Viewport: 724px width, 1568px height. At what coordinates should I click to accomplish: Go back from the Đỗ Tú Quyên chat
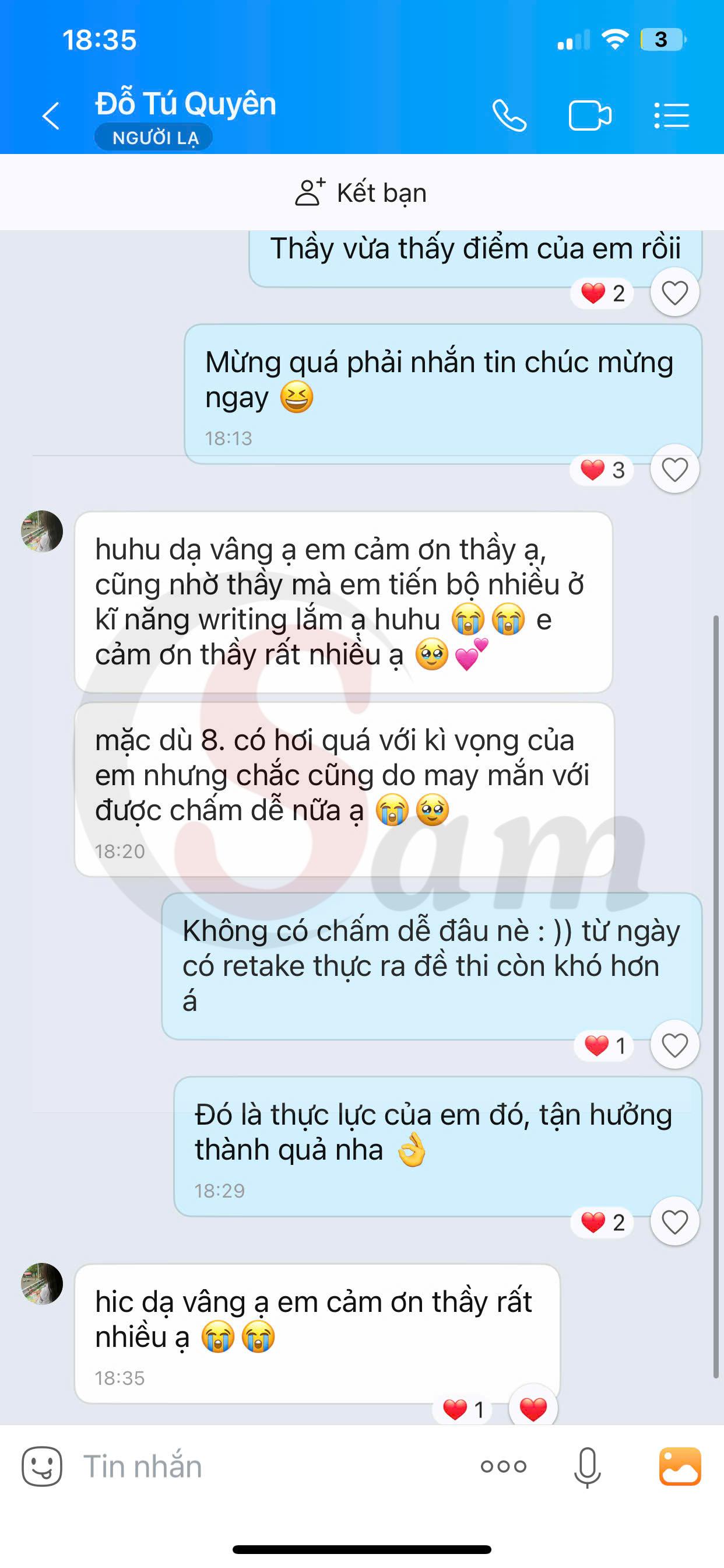[x=51, y=116]
